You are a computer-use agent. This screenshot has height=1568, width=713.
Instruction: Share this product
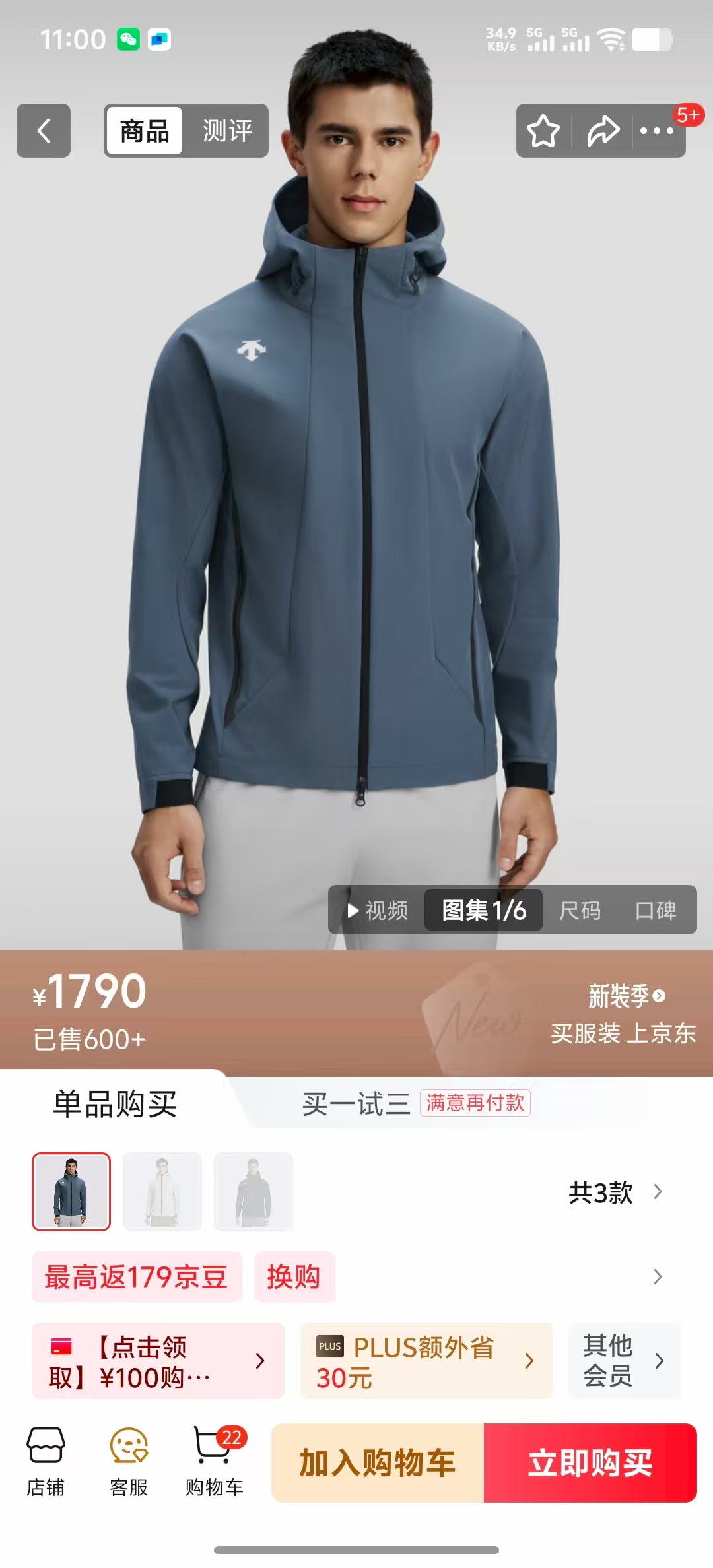click(603, 131)
